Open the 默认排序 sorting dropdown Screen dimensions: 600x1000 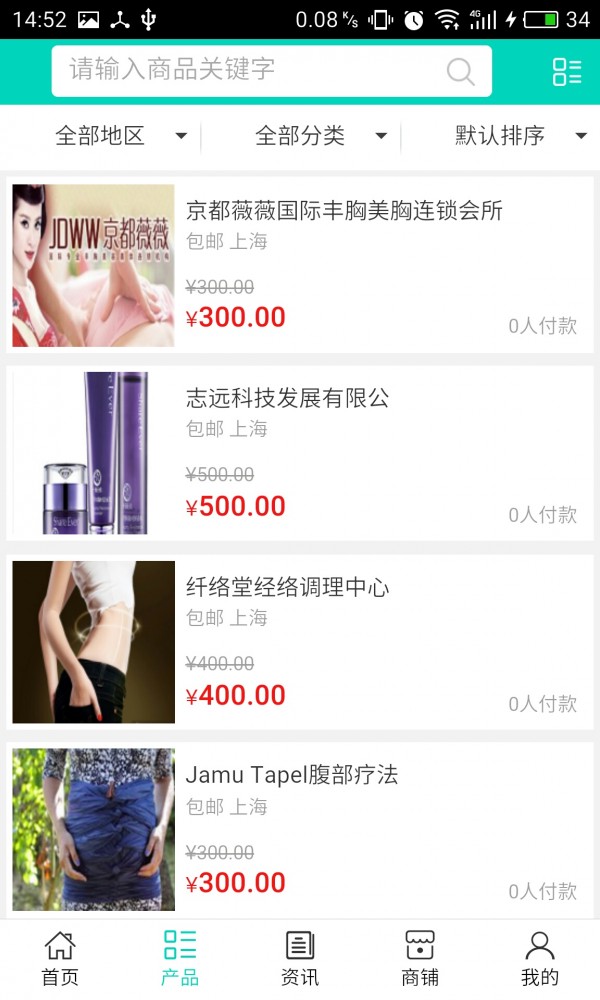point(520,136)
